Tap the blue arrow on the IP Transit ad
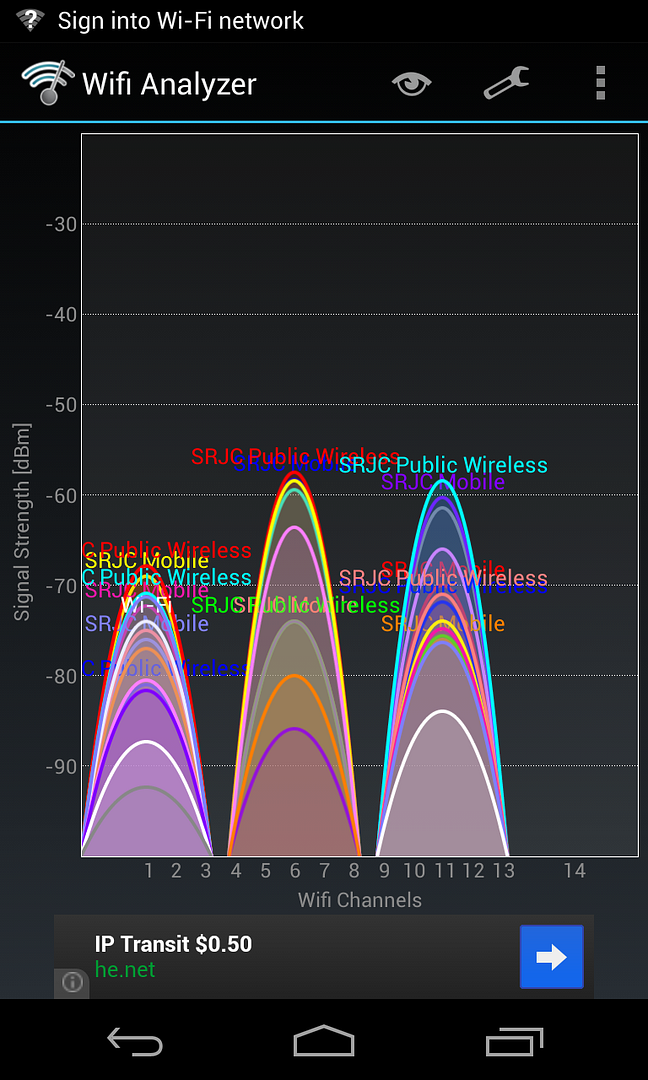 click(x=552, y=957)
